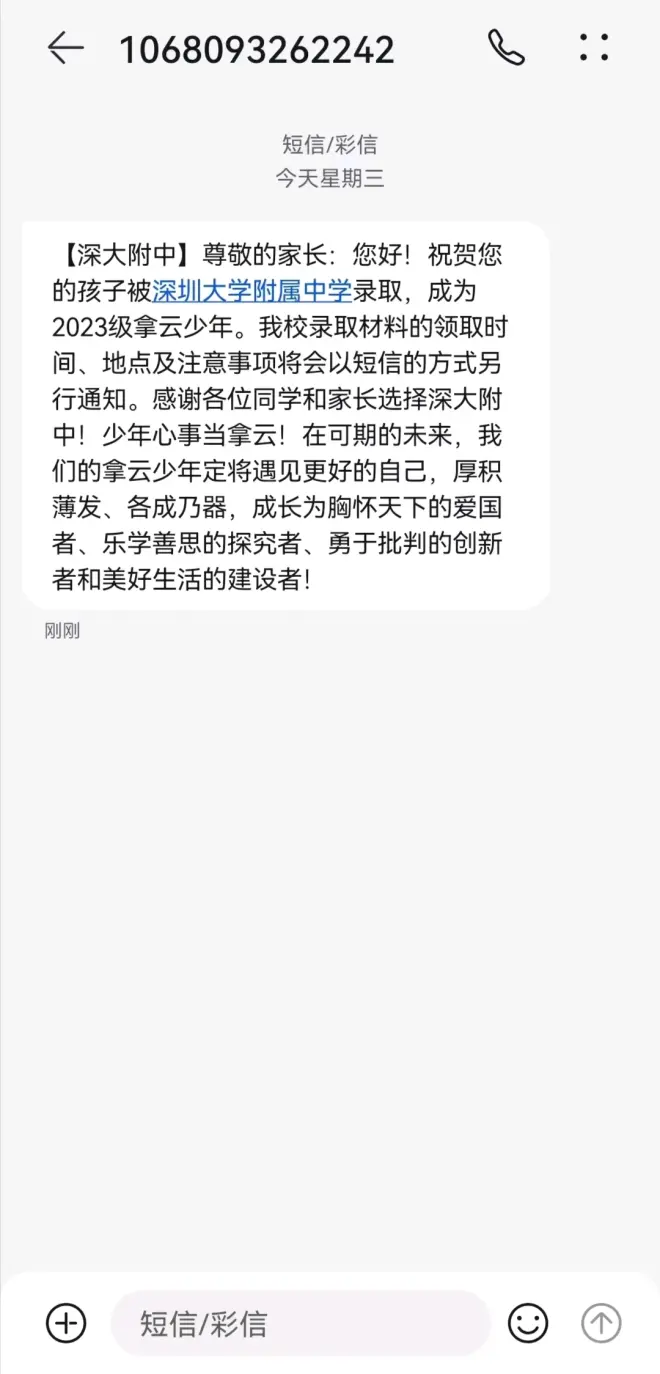Open the emoji picker
Image resolution: width=660 pixels, height=1374 pixels.
coord(528,1323)
